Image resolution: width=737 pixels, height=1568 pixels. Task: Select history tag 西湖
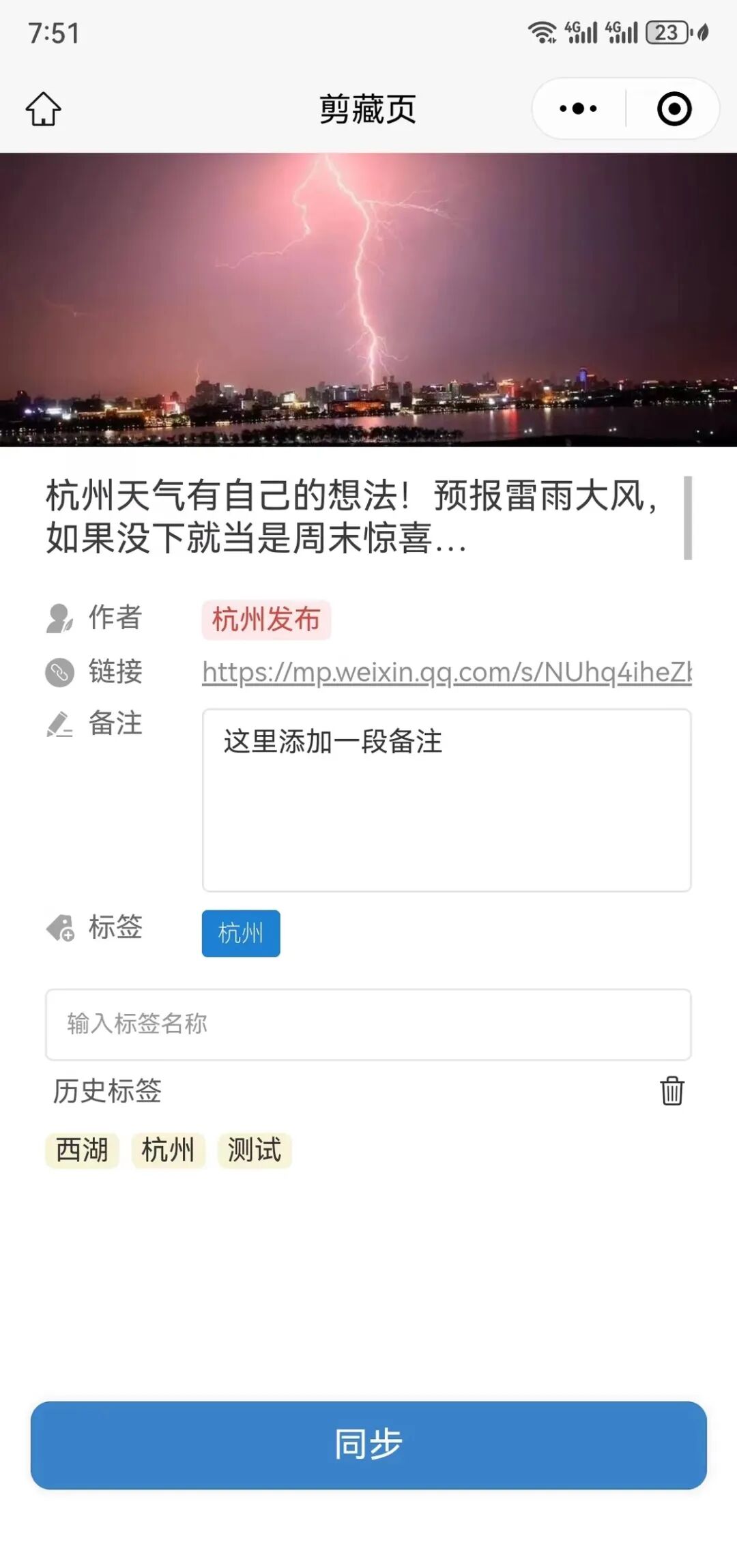point(83,1150)
